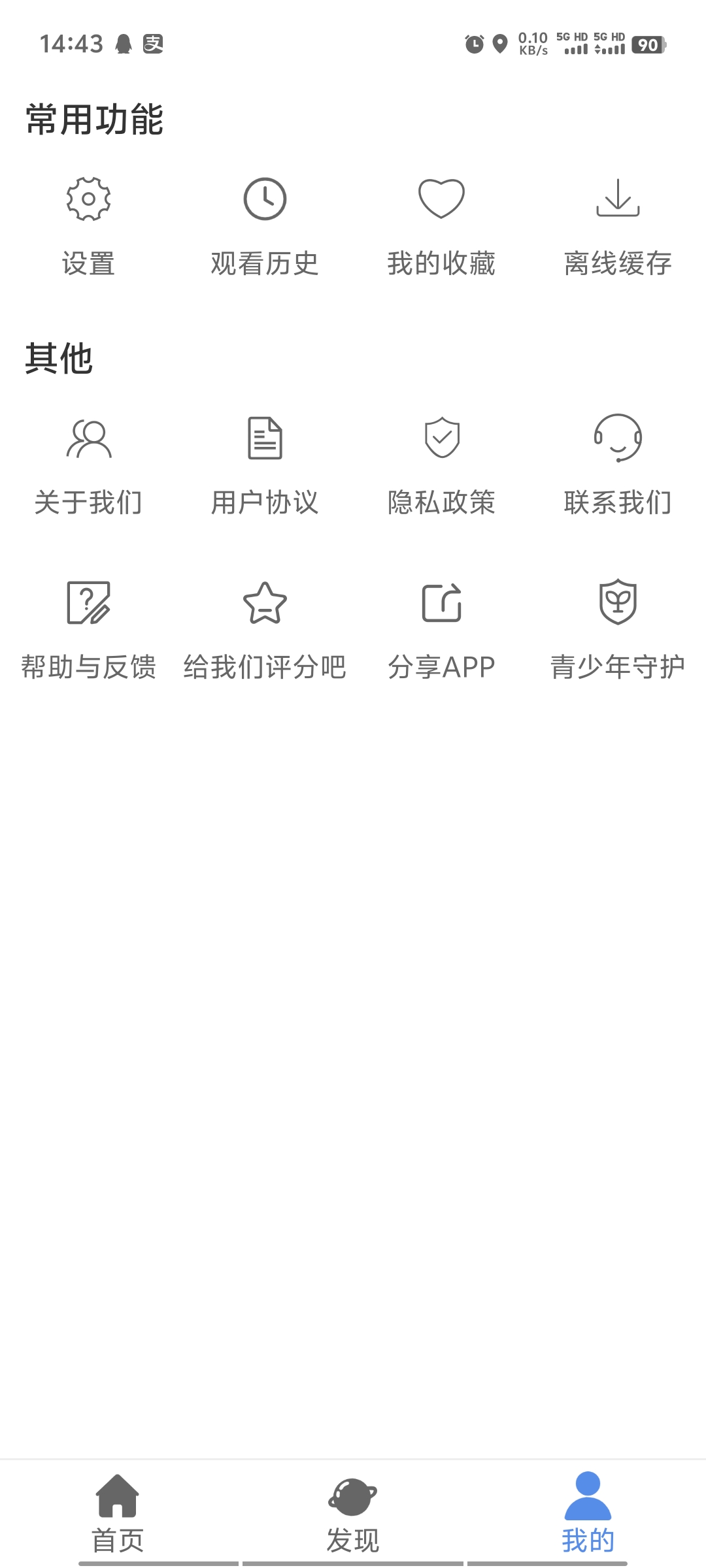Screen dimensions: 706x1568
Task: Tap the star icon to rate the app
Action: [265, 604]
